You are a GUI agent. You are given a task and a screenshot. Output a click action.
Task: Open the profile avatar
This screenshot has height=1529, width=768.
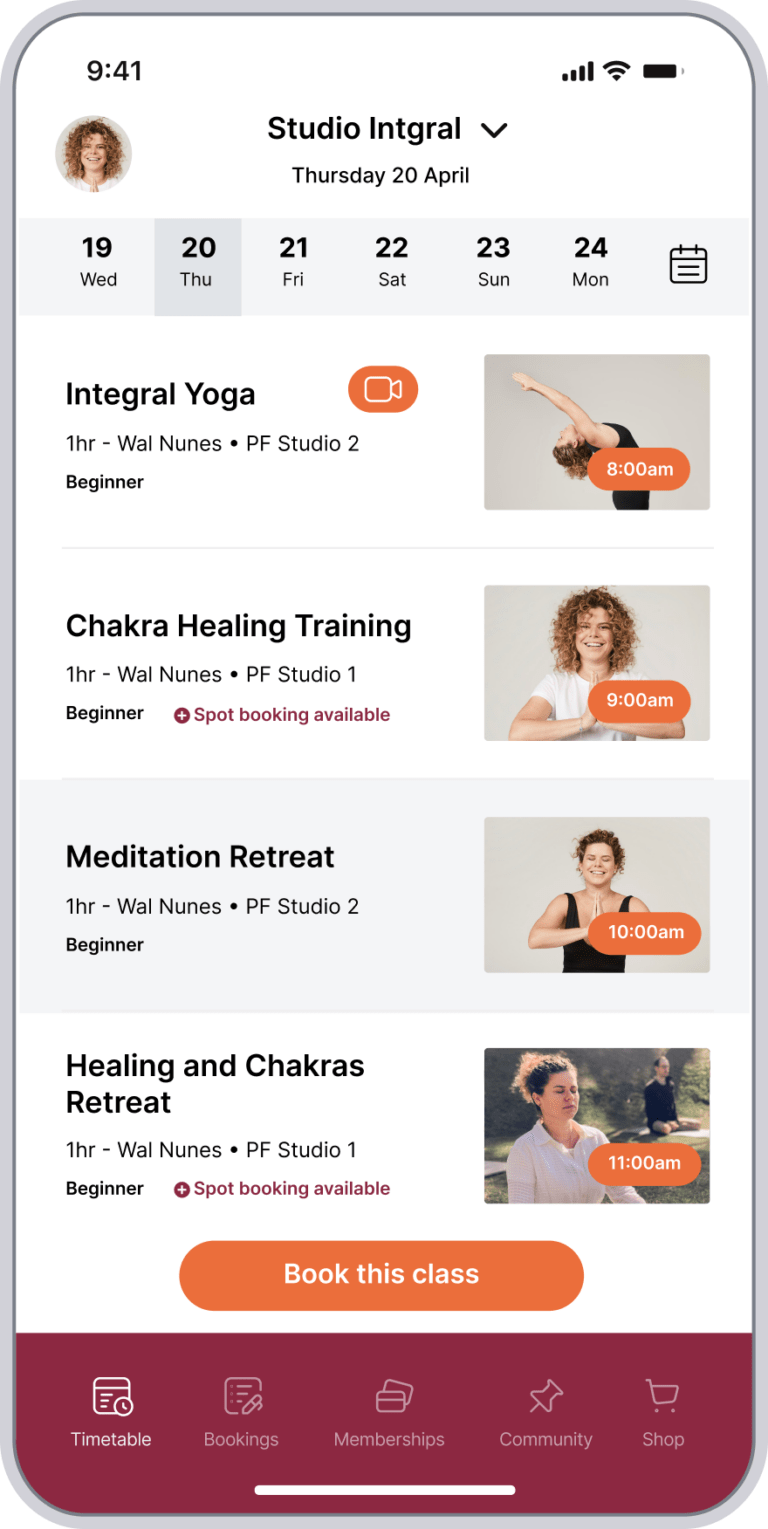(93, 154)
